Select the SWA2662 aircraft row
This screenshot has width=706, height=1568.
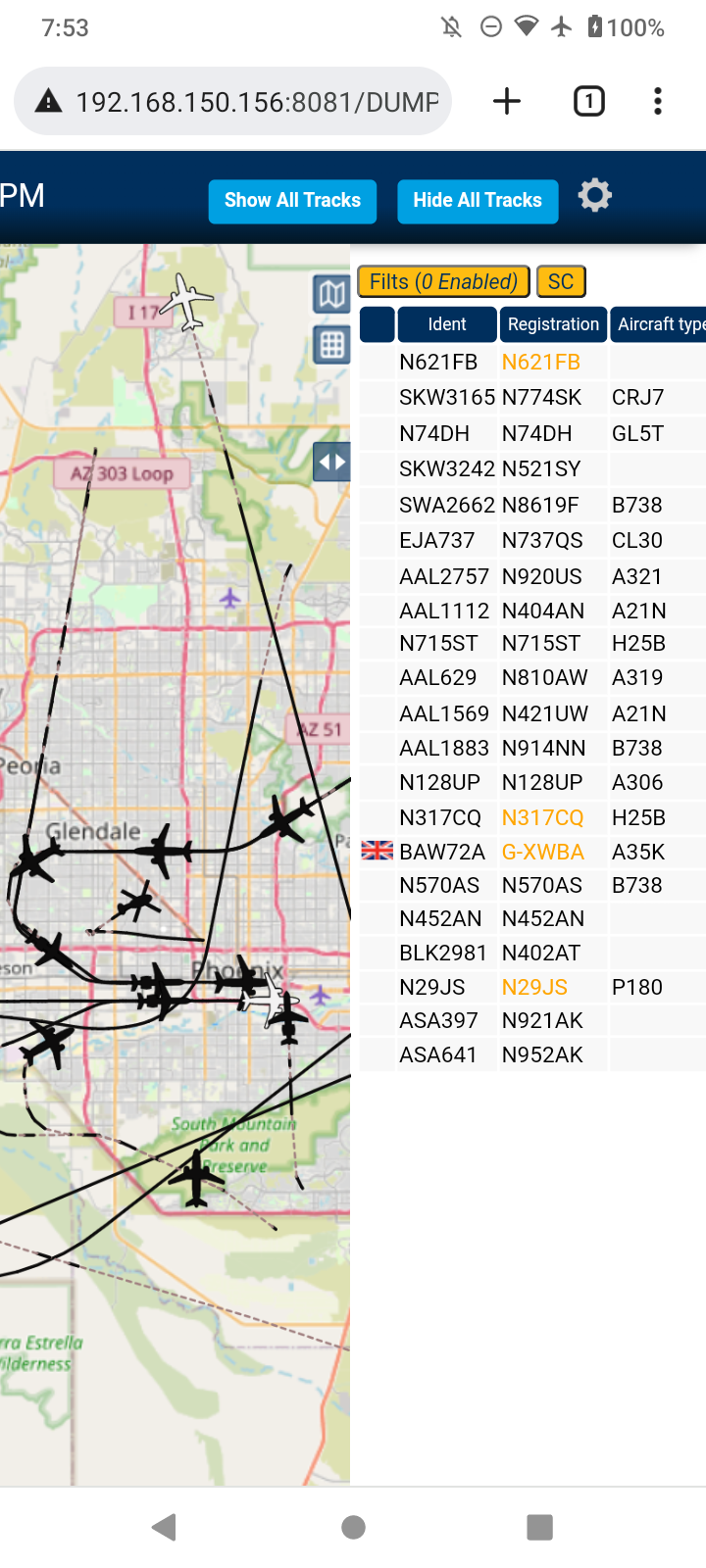(532, 505)
